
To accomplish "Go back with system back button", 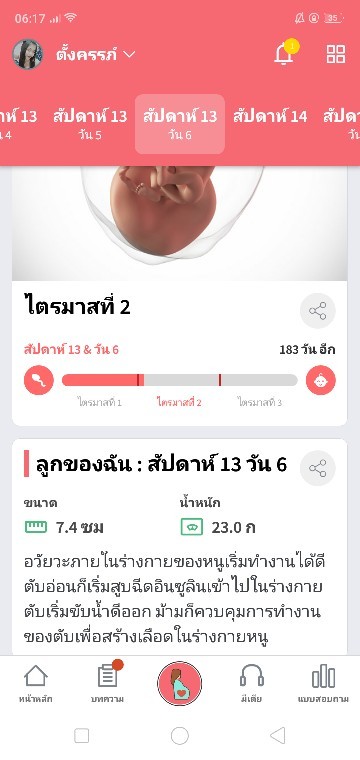I will 277,736.
